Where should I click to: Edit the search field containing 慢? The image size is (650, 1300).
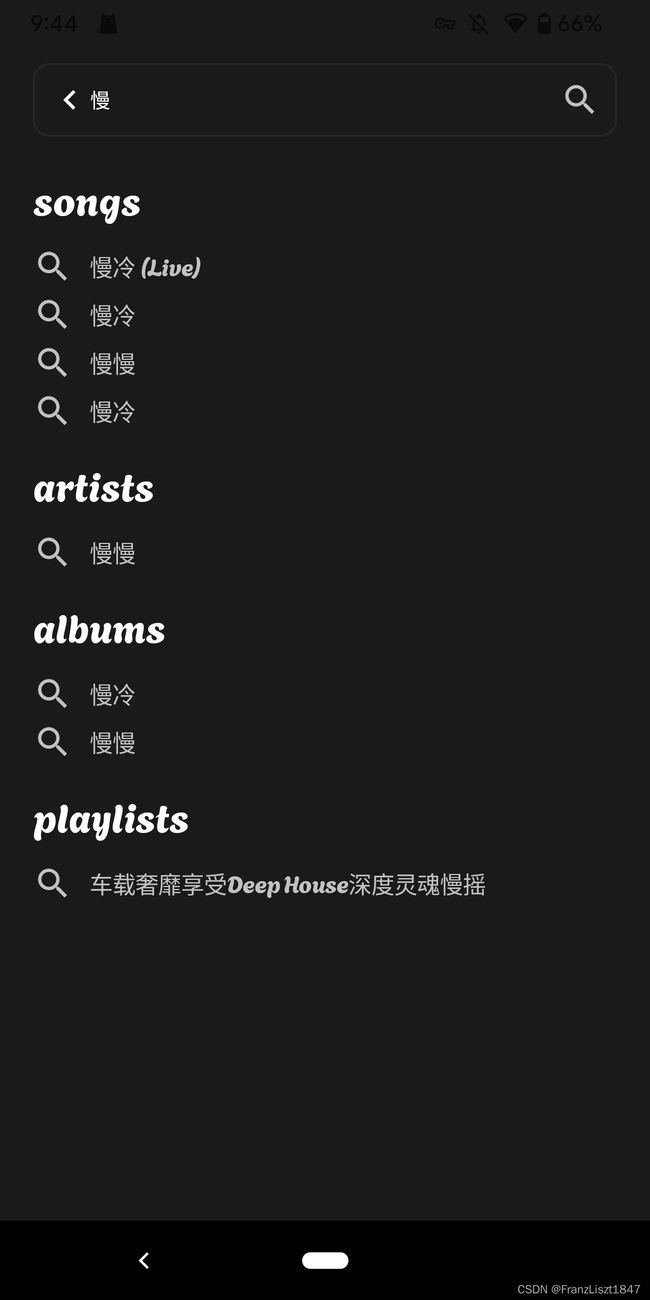(325, 100)
